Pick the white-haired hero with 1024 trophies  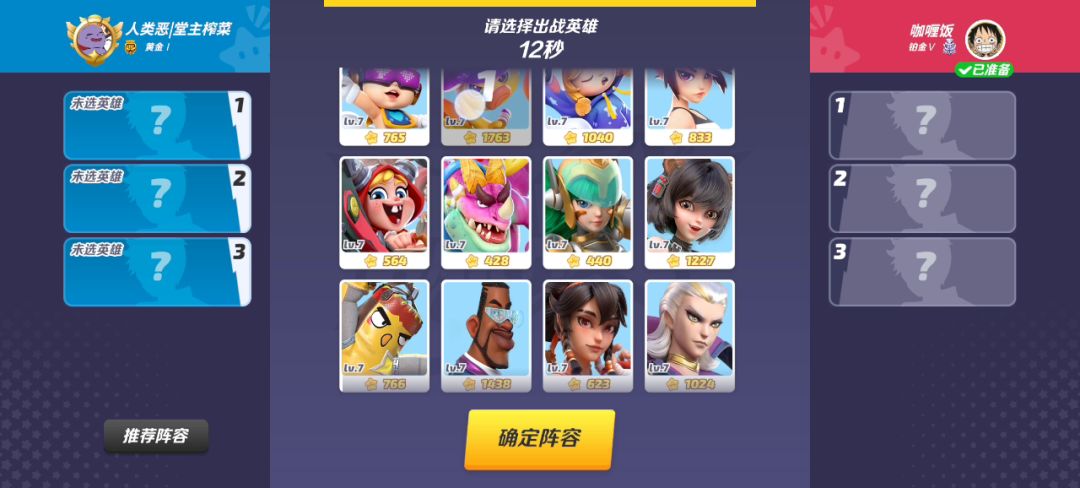click(x=690, y=335)
